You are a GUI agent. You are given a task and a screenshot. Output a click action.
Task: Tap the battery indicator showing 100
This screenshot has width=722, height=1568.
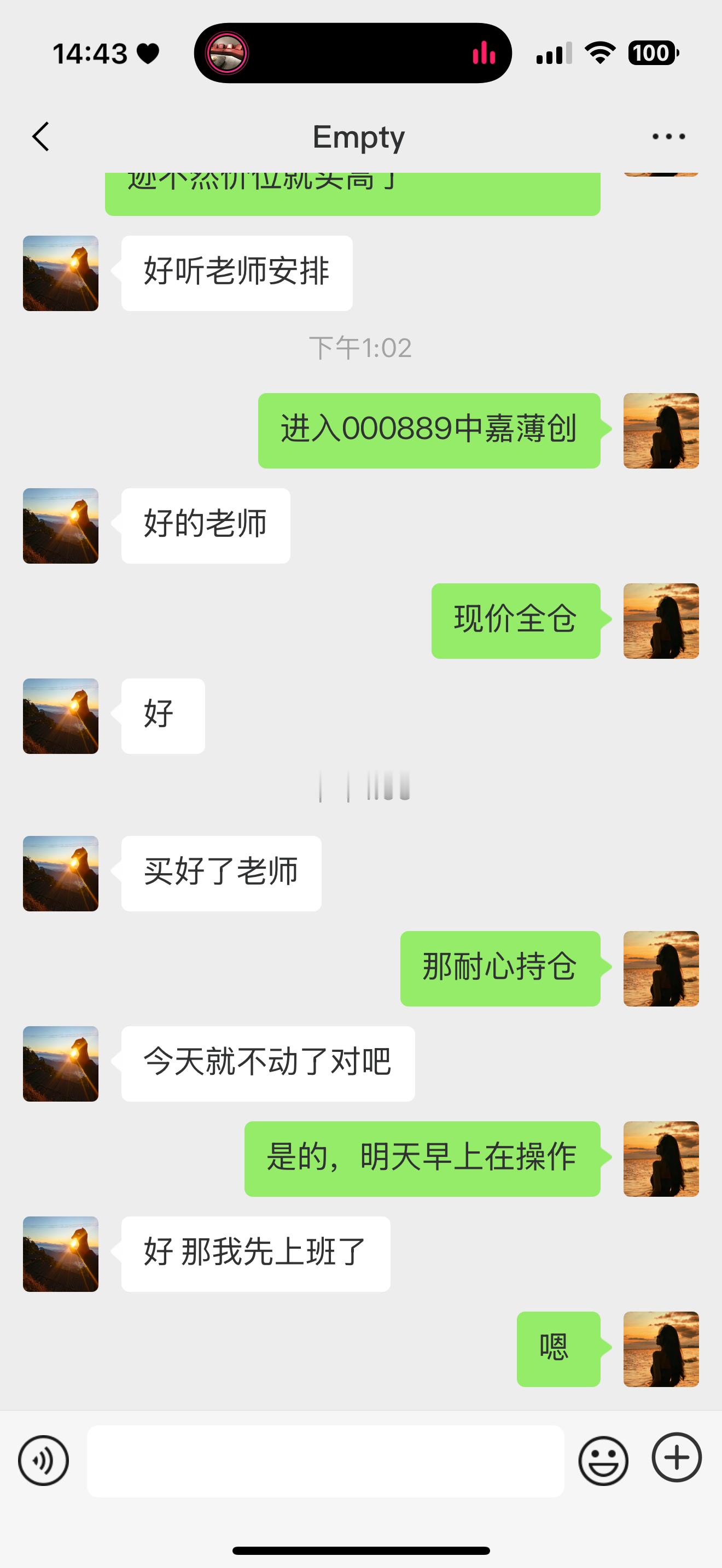(x=651, y=55)
